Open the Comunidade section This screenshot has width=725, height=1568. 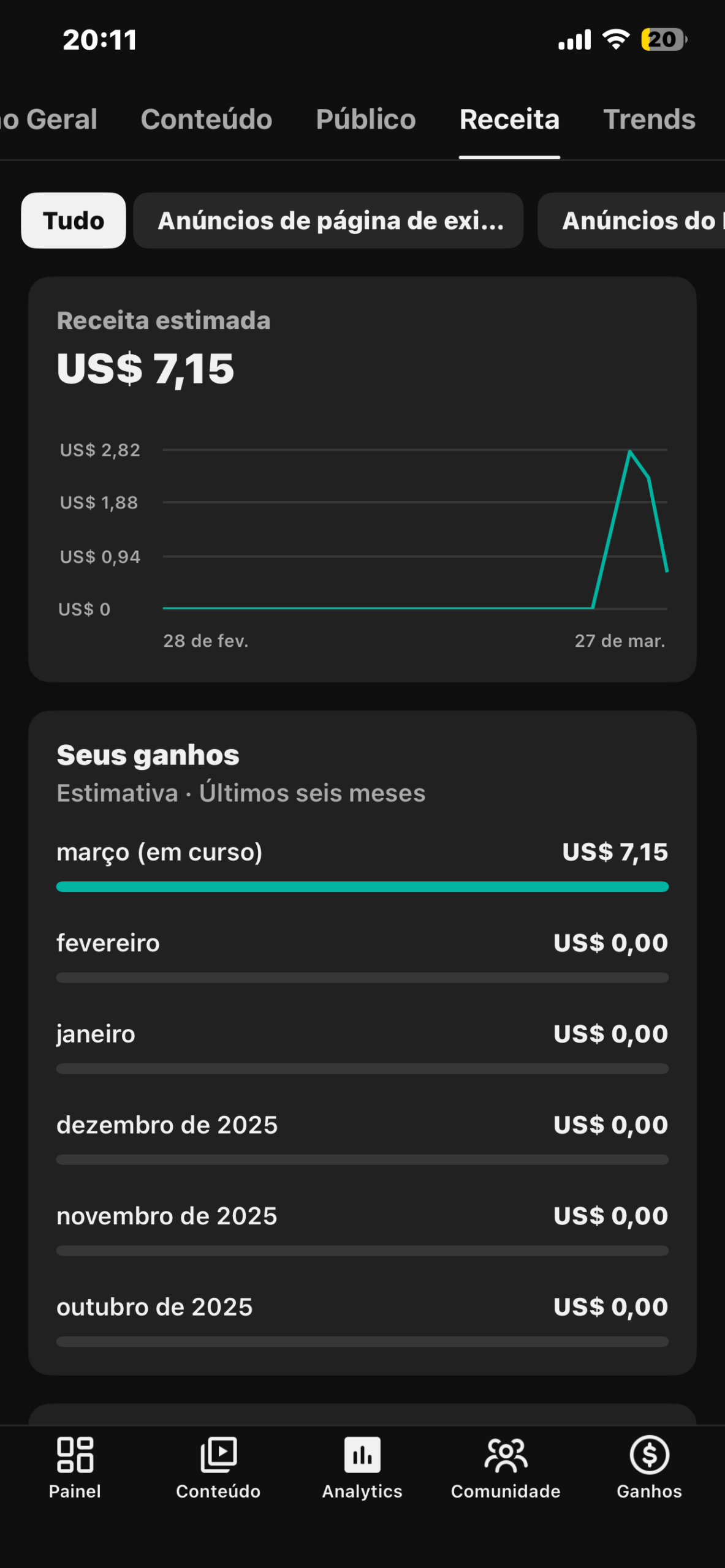506,1468
